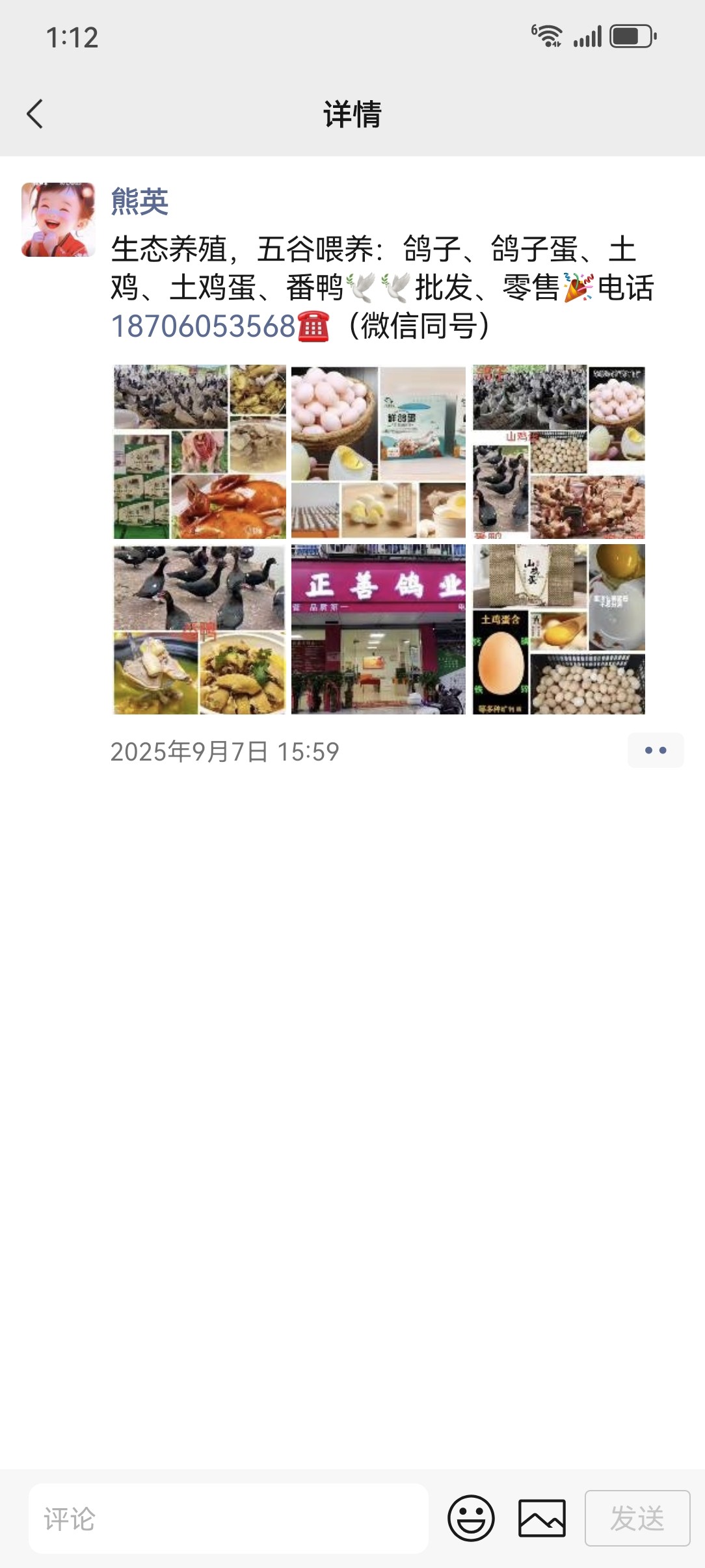Attach an image to the comment
The width and height of the screenshot is (705, 1568).
coord(542,1519)
